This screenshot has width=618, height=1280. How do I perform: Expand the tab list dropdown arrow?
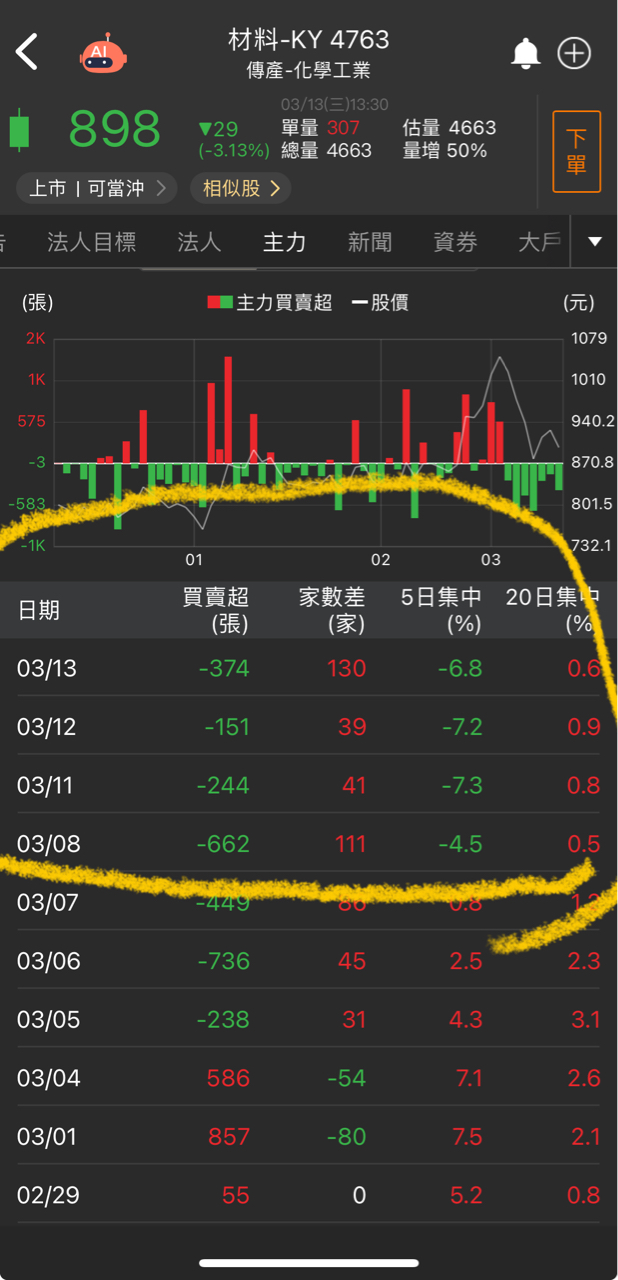[x=595, y=242]
